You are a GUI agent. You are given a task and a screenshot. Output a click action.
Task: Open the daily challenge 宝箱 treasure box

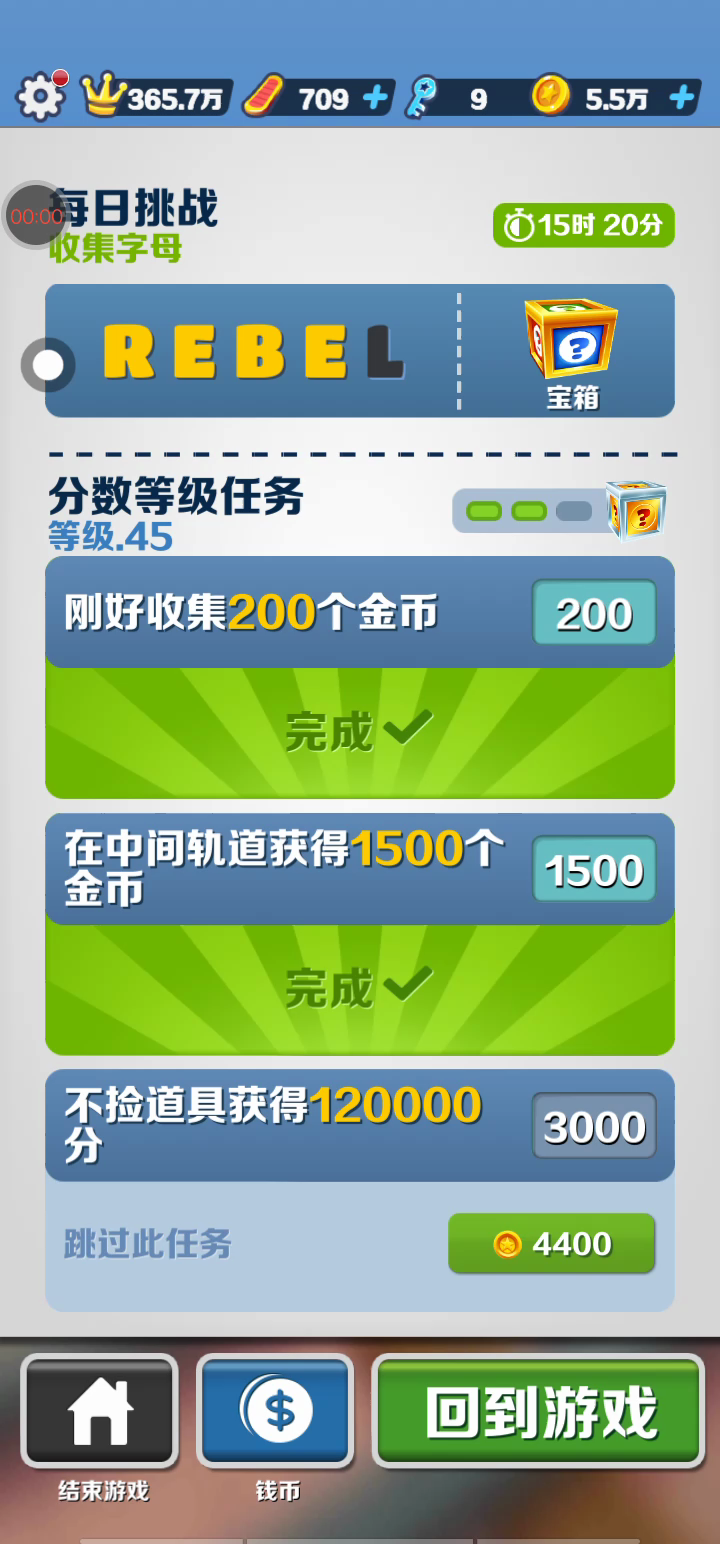coord(571,350)
